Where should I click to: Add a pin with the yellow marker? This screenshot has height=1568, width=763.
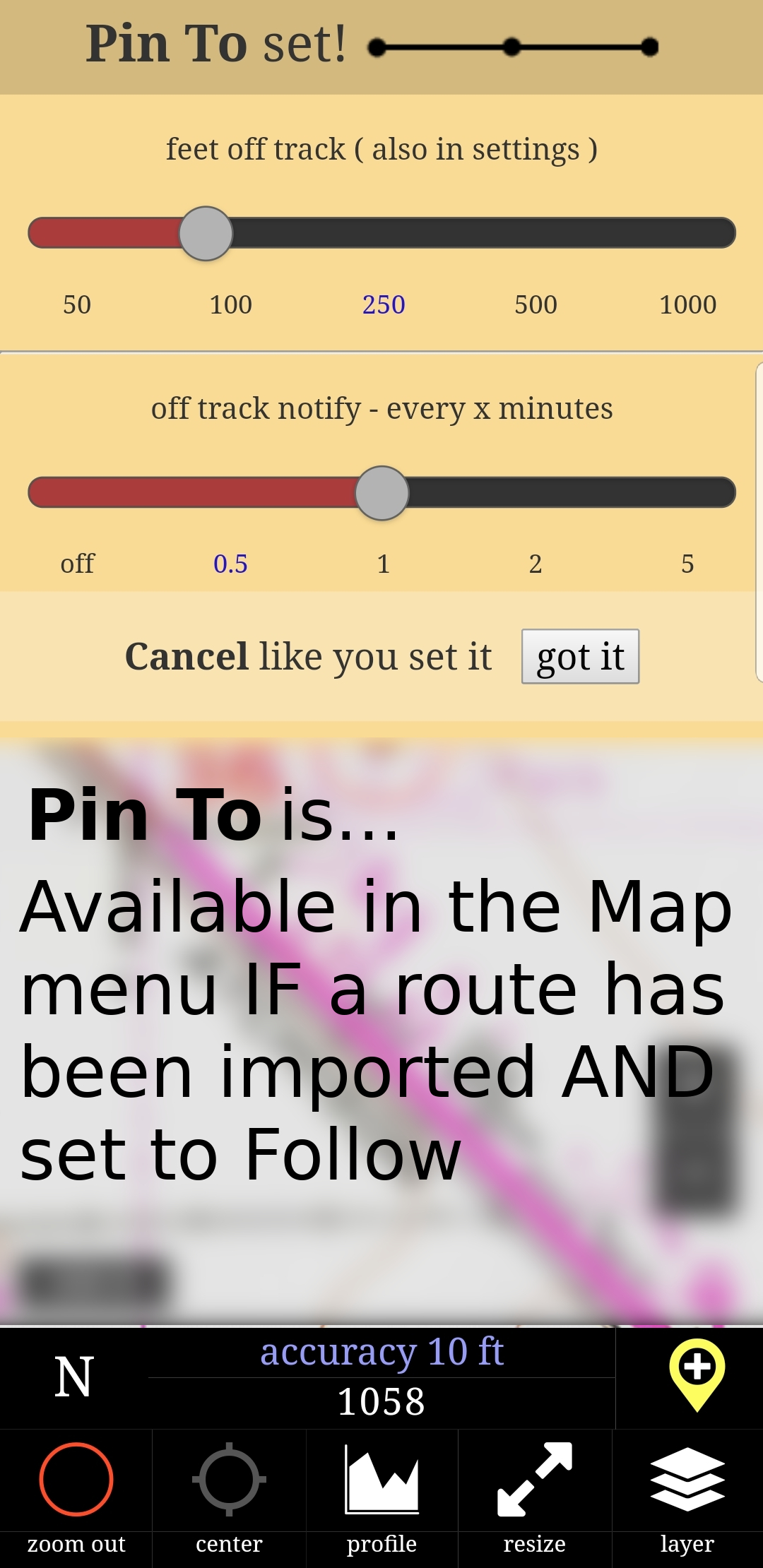tap(697, 1374)
